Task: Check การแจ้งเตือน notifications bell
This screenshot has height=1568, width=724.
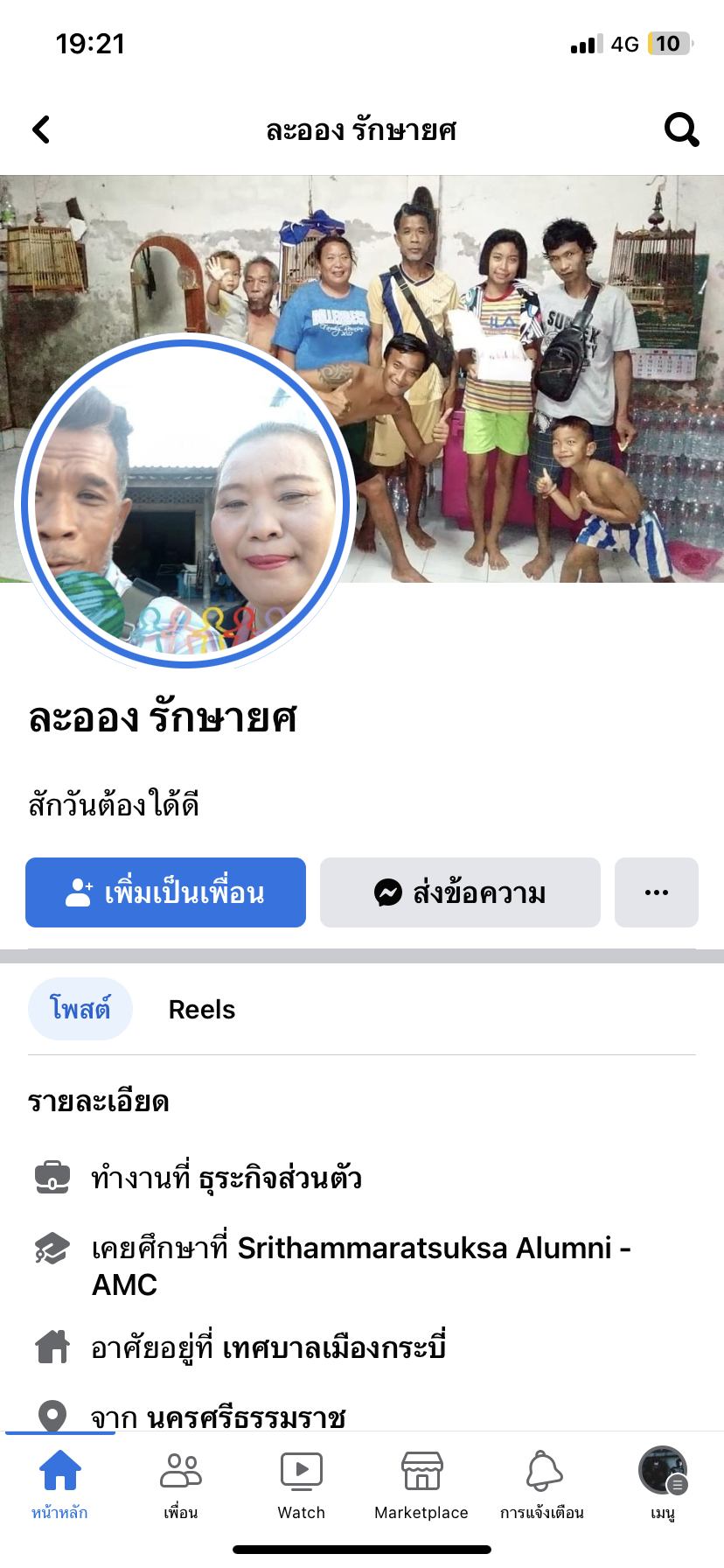Action: [x=542, y=1484]
